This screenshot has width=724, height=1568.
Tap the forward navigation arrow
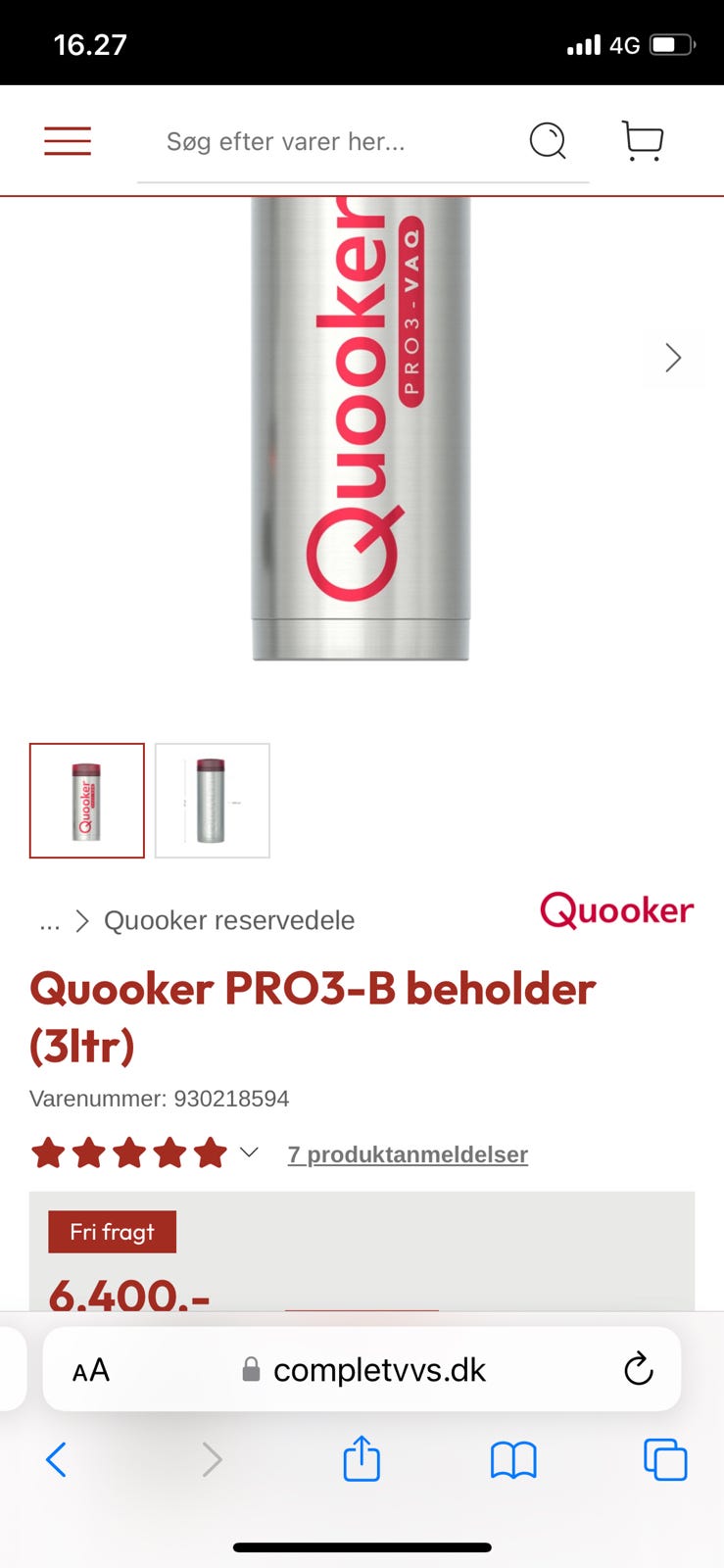click(x=212, y=1459)
